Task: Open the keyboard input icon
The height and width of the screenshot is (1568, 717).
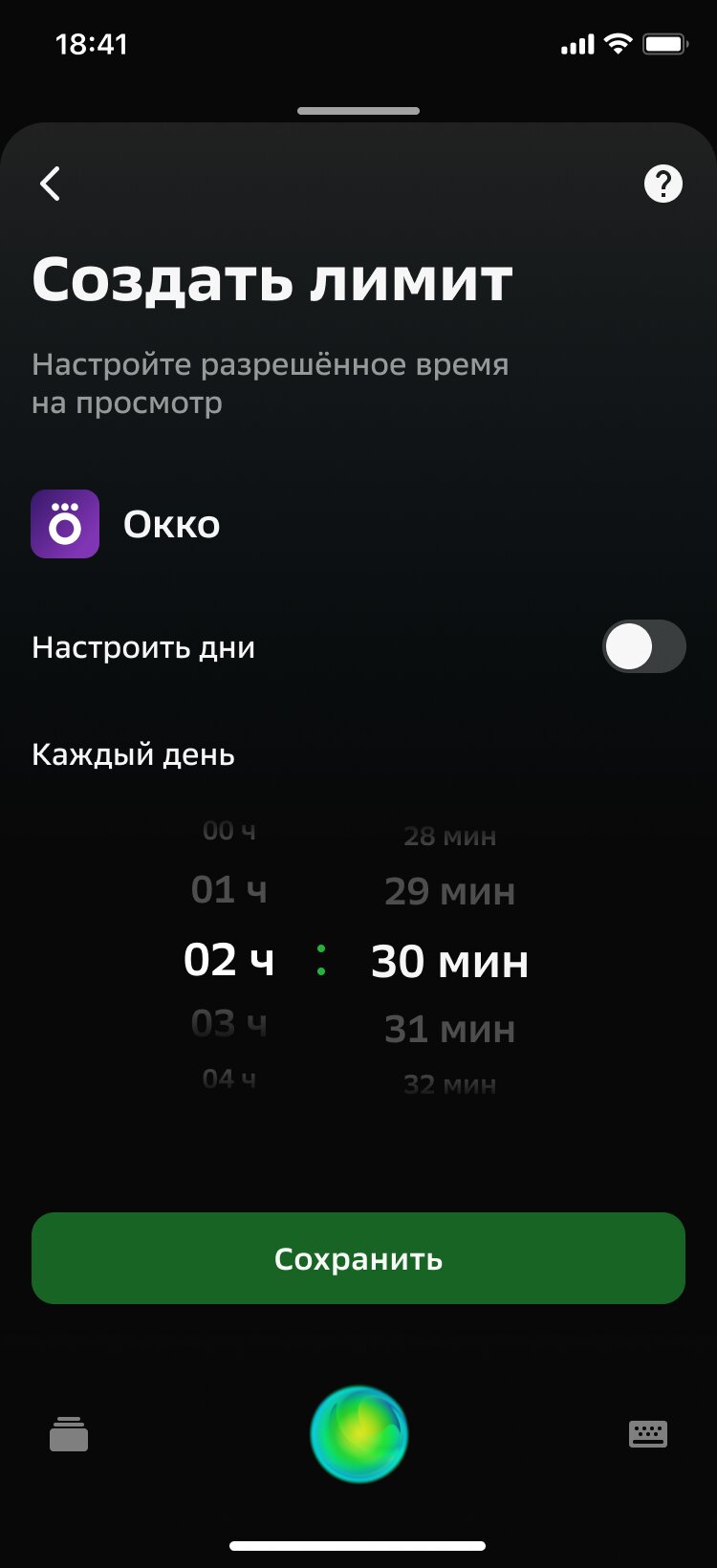Action: pos(648,1434)
